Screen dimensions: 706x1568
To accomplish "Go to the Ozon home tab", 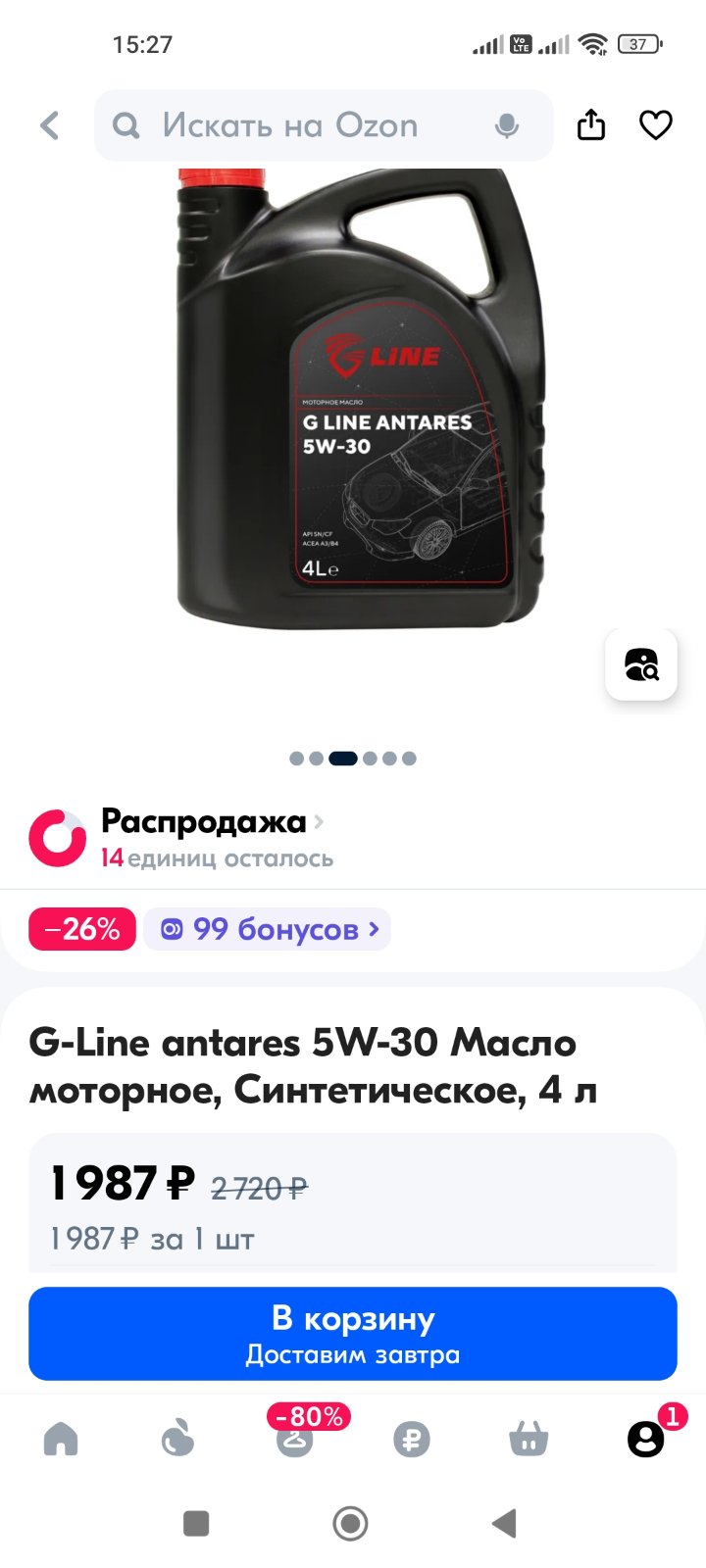I will click(x=61, y=1439).
